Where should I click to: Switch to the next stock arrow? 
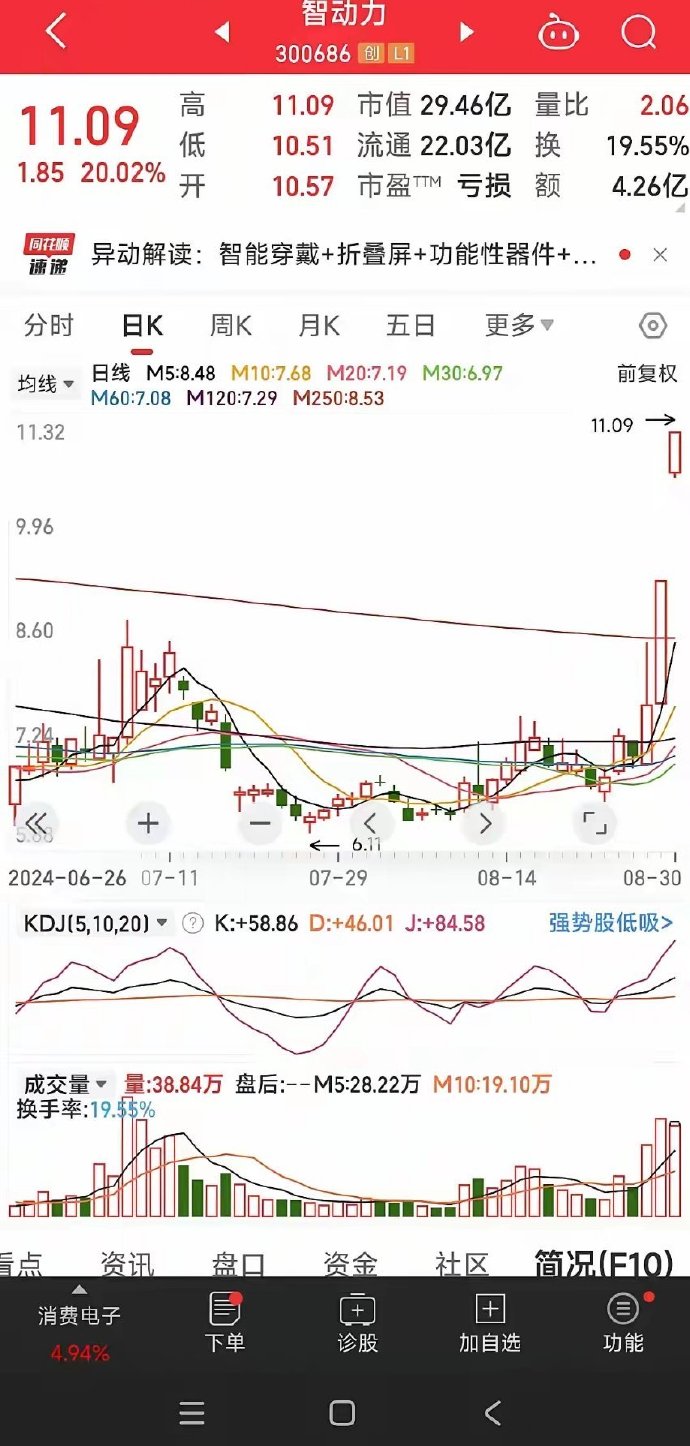pos(465,32)
